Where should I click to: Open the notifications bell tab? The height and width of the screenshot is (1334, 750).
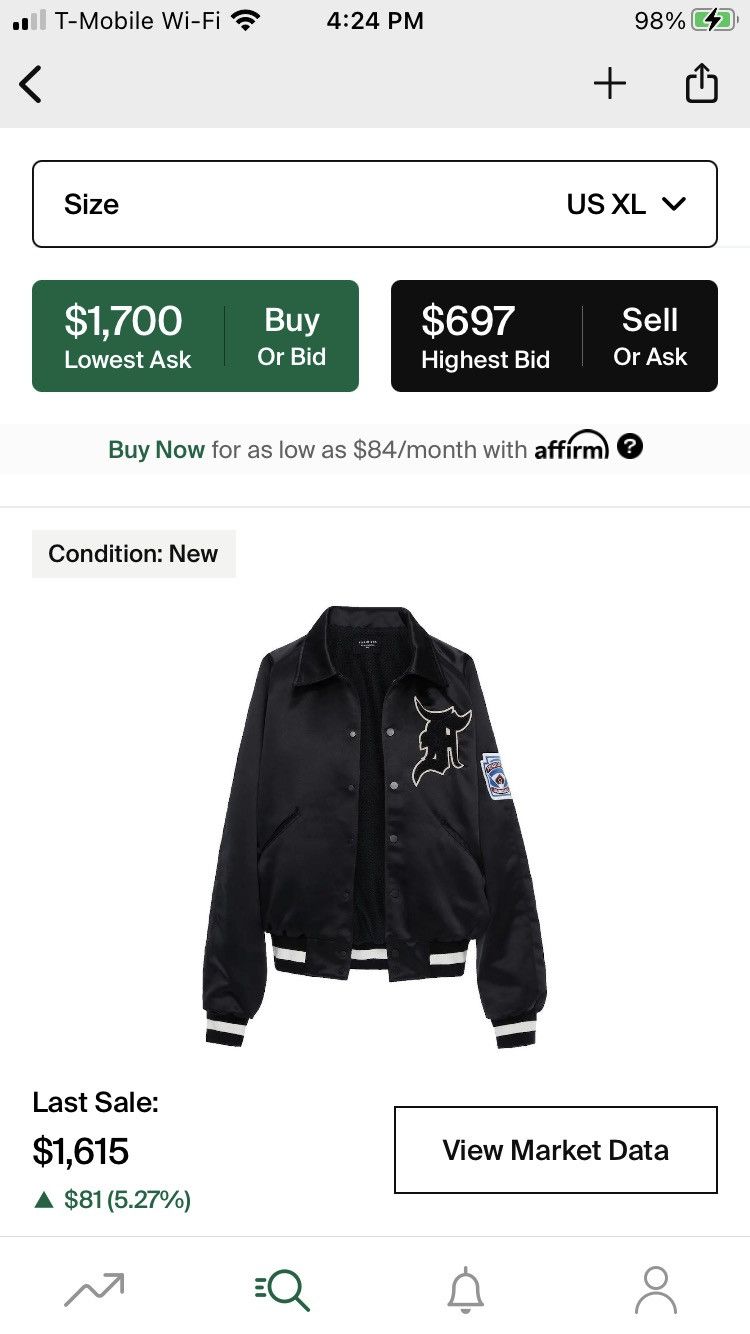(466, 1289)
